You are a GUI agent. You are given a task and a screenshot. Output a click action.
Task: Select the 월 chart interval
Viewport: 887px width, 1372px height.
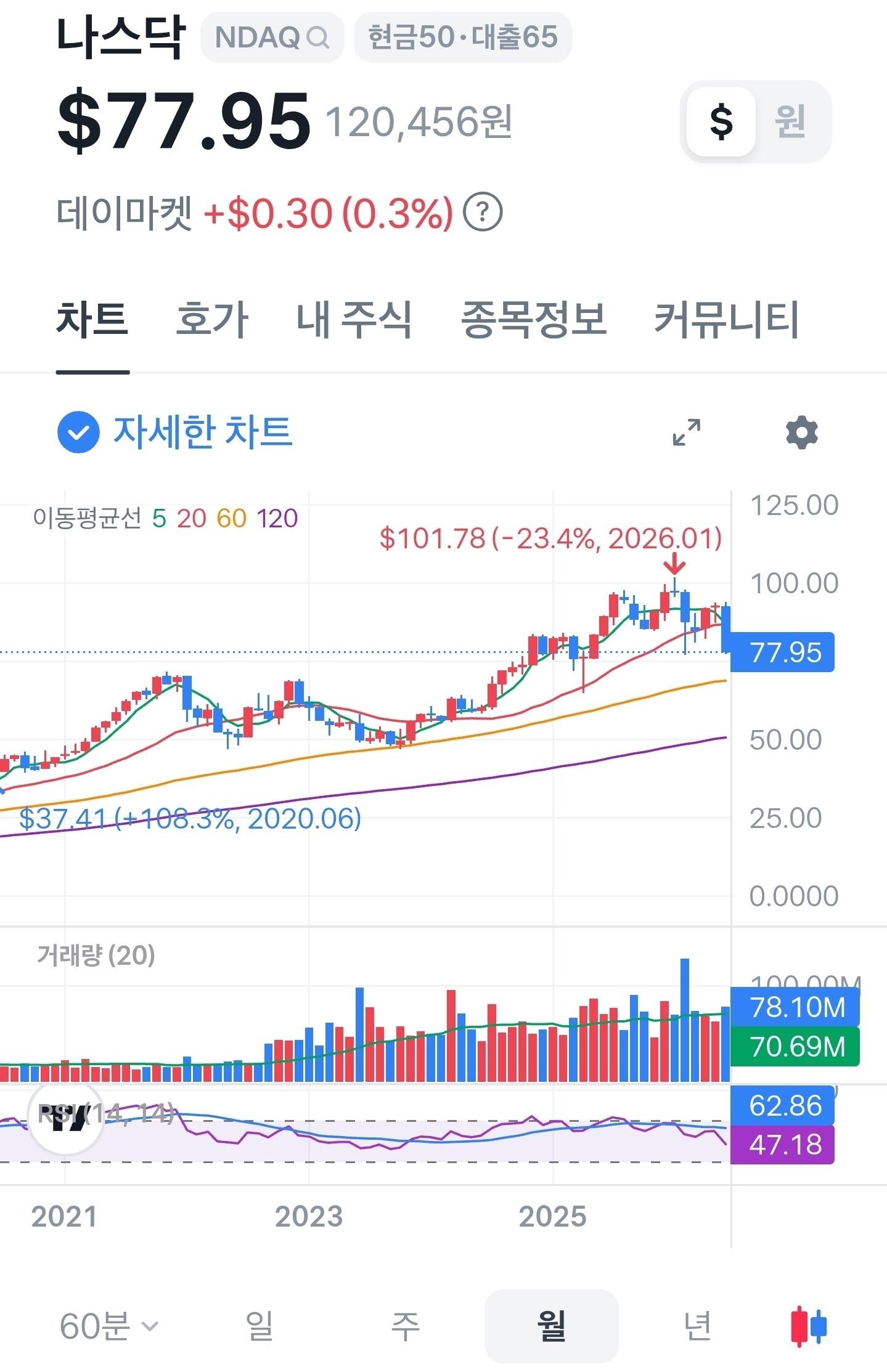pos(551,1326)
